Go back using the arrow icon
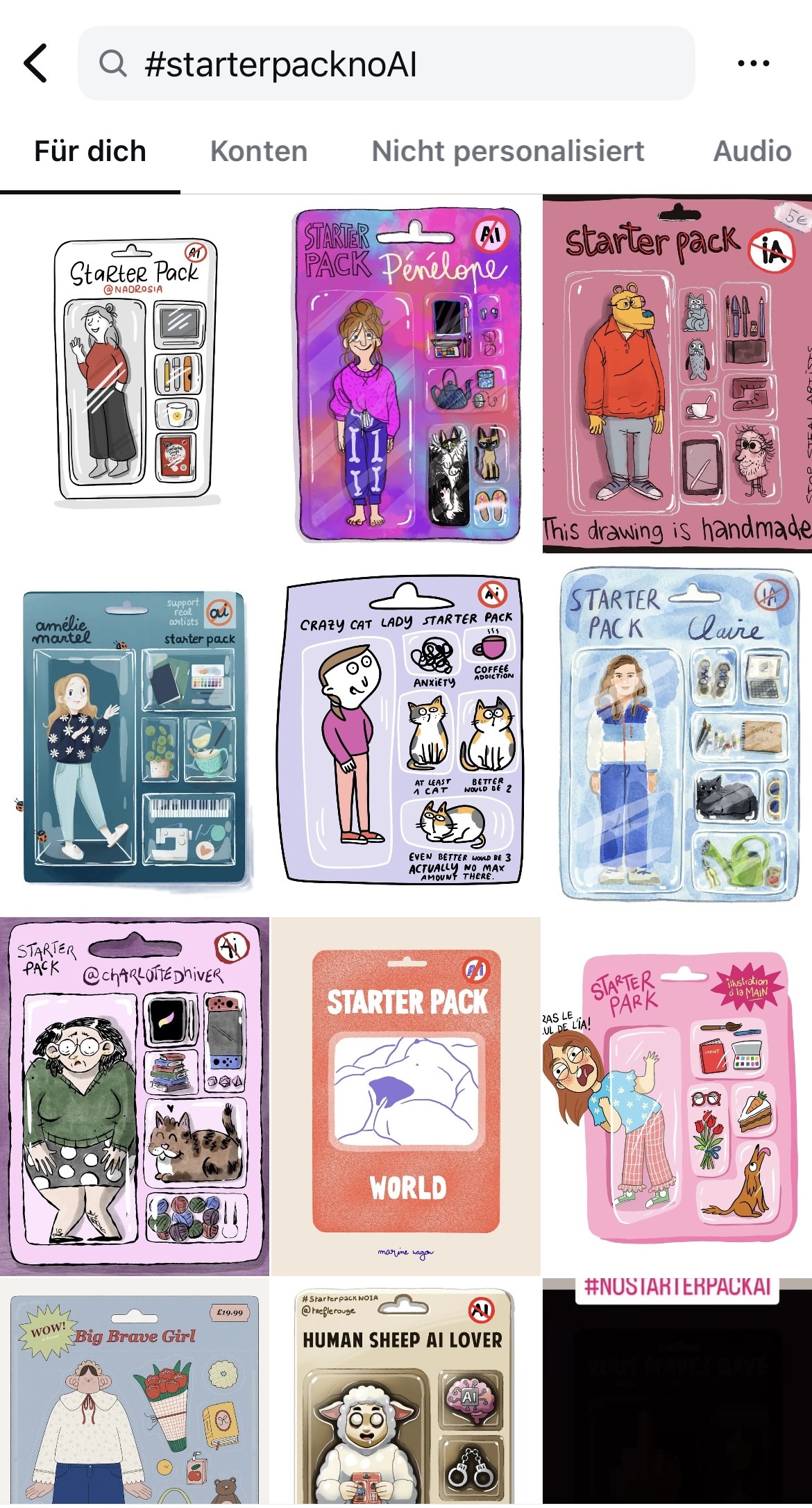Screen dimensions: 812x1508 36,63
